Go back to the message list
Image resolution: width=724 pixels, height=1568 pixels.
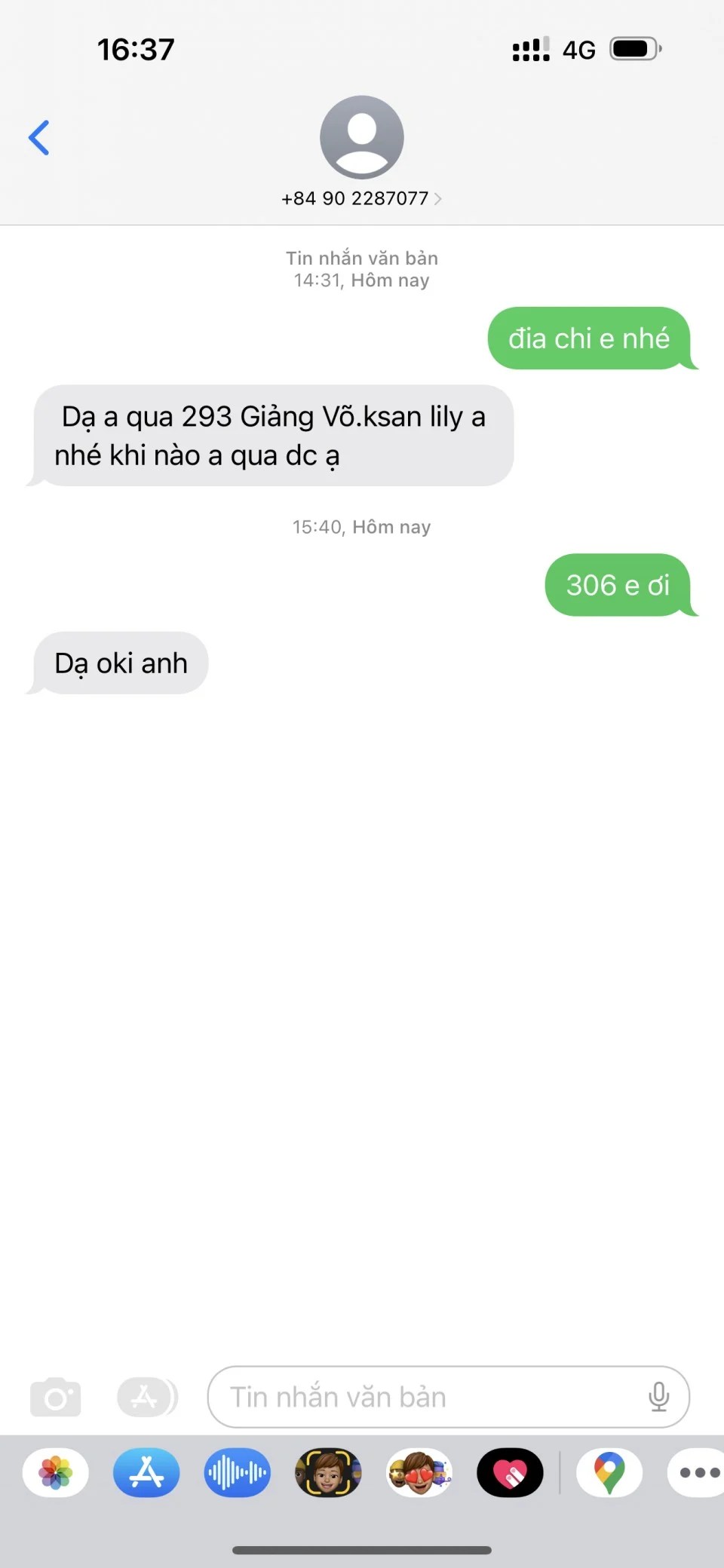pyautogui.click(x=39, y=138)
